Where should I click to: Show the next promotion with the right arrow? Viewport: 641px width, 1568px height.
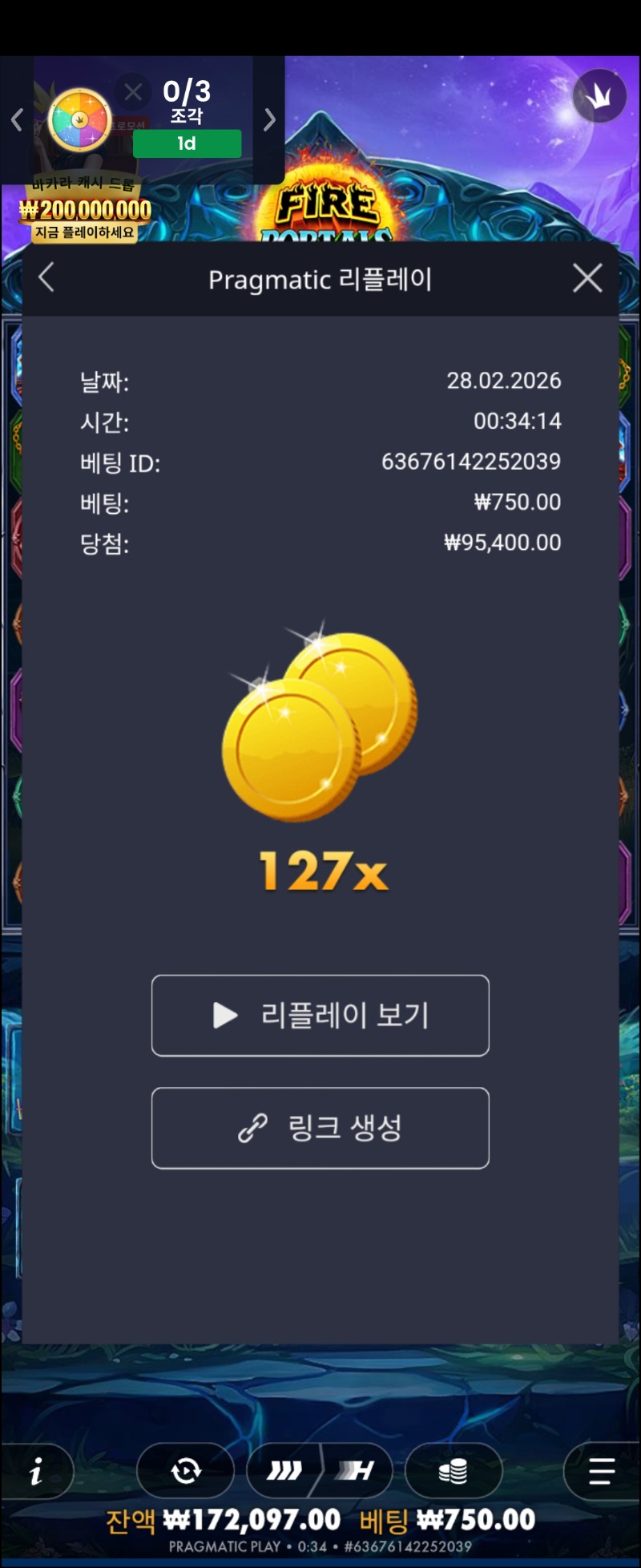point(269,120)
